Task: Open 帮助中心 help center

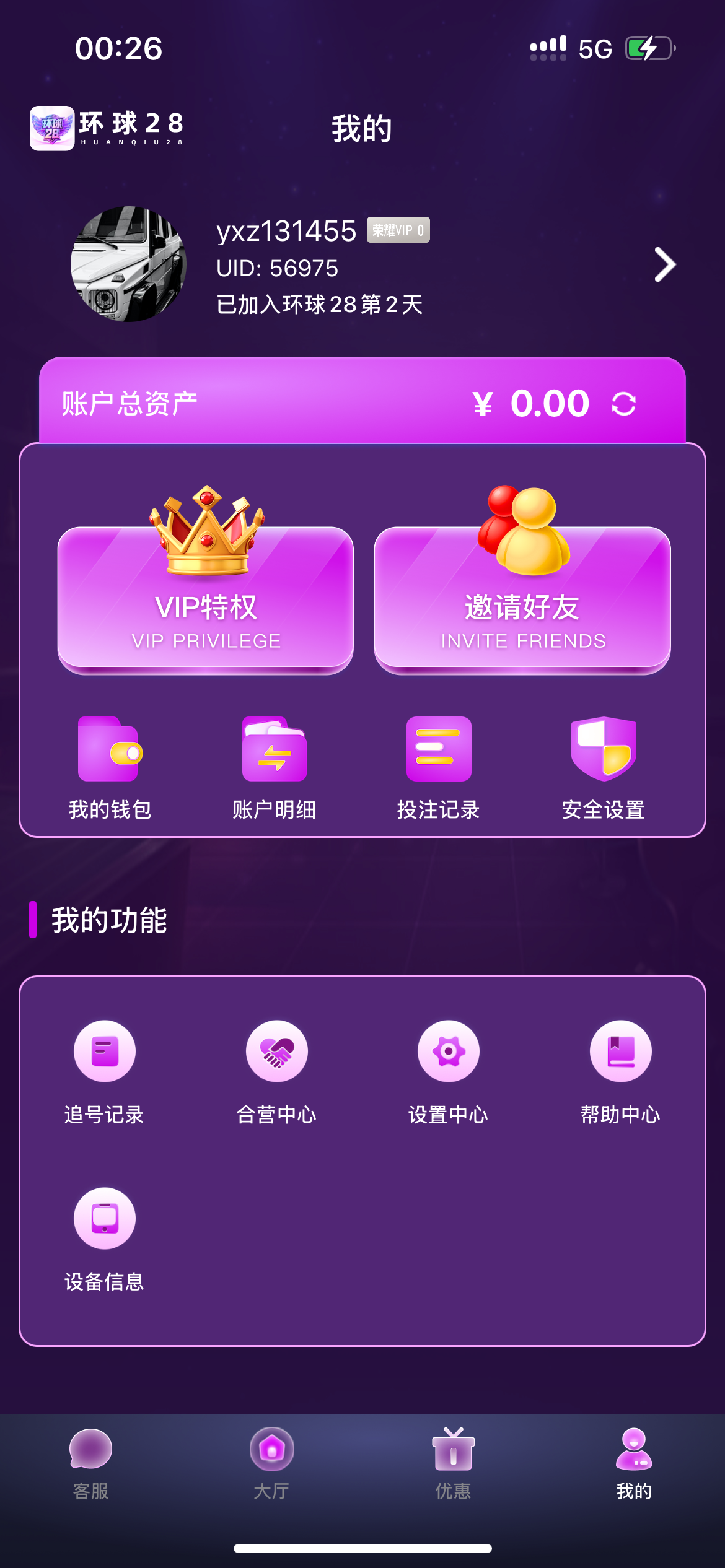Action: click(x=620, y=1073)
